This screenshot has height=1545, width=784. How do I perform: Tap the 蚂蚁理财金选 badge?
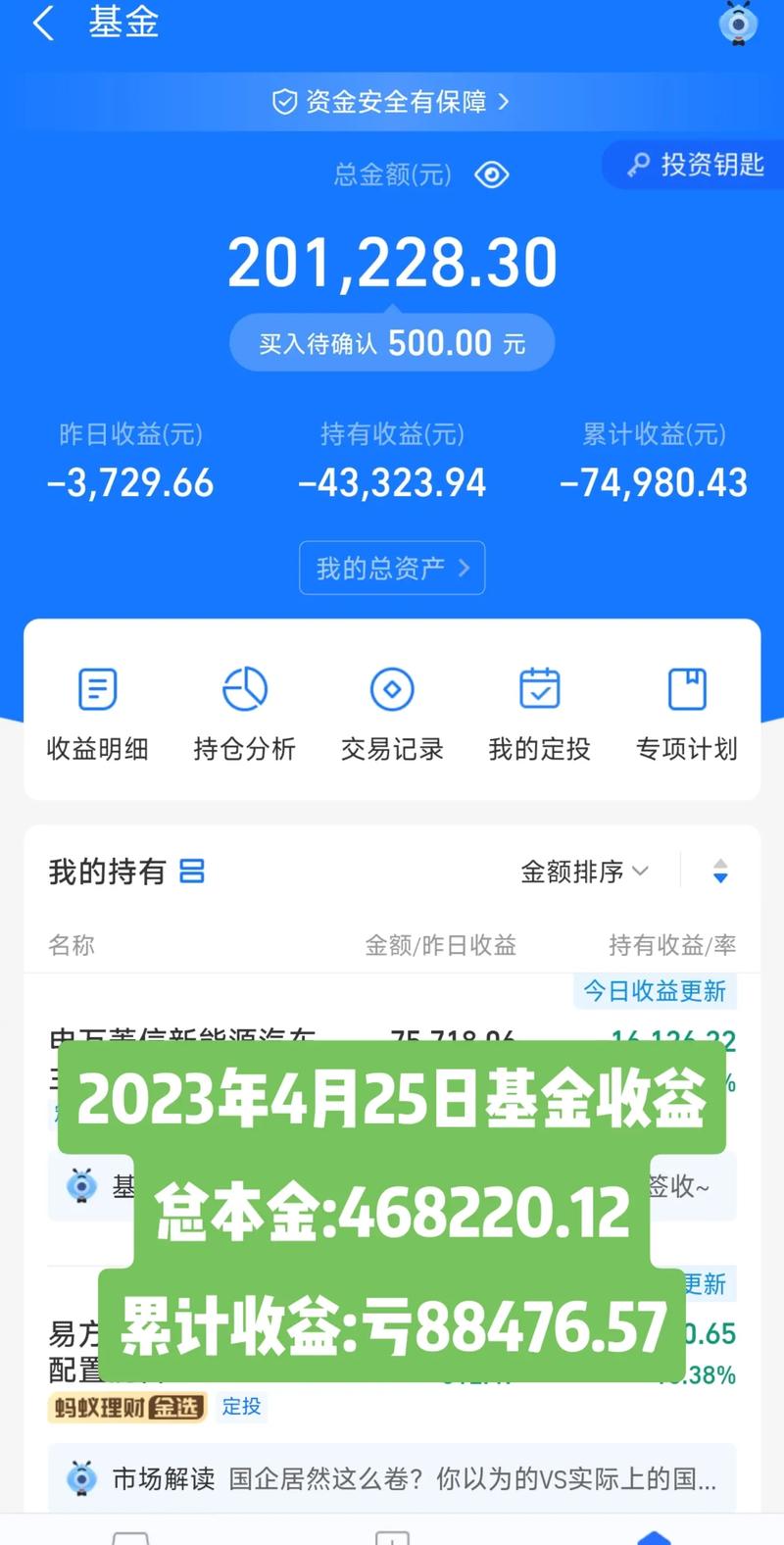[x=125, y=1408]
